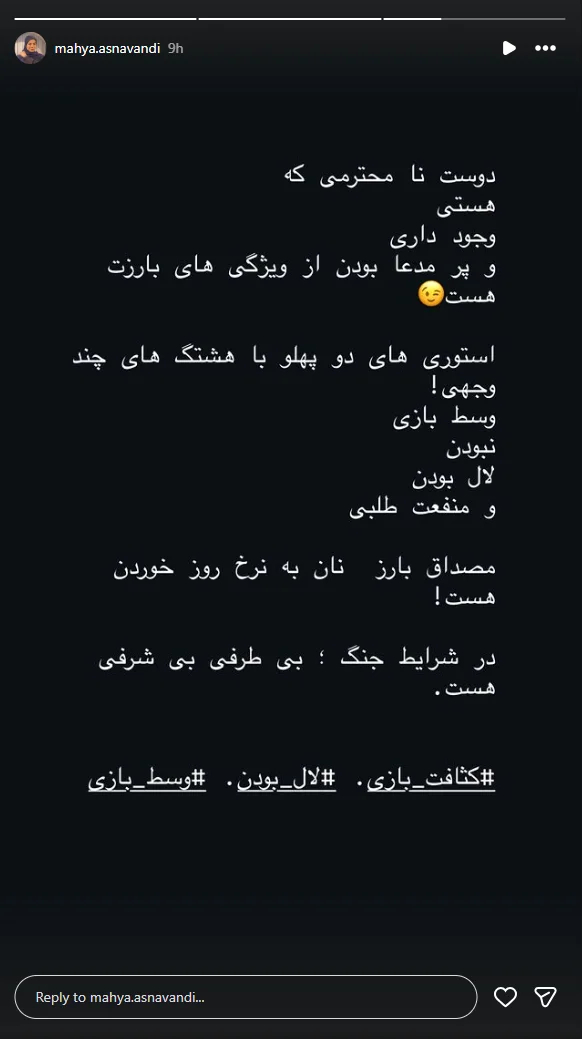Open the hashtag #کثافت_بازی
The height and width of the screenshot is (1039, 582).
click(431, 779)
